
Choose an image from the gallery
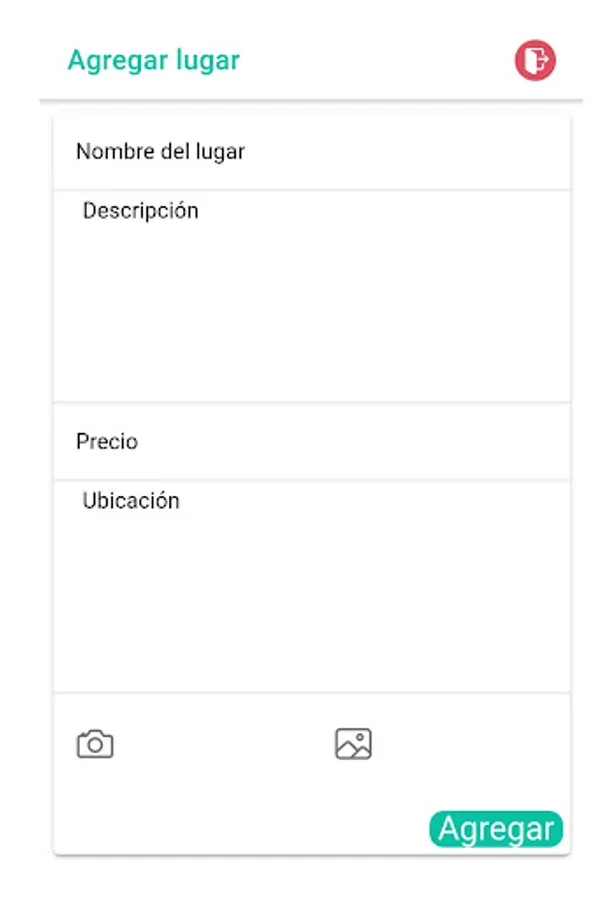(x=353, y=744)
